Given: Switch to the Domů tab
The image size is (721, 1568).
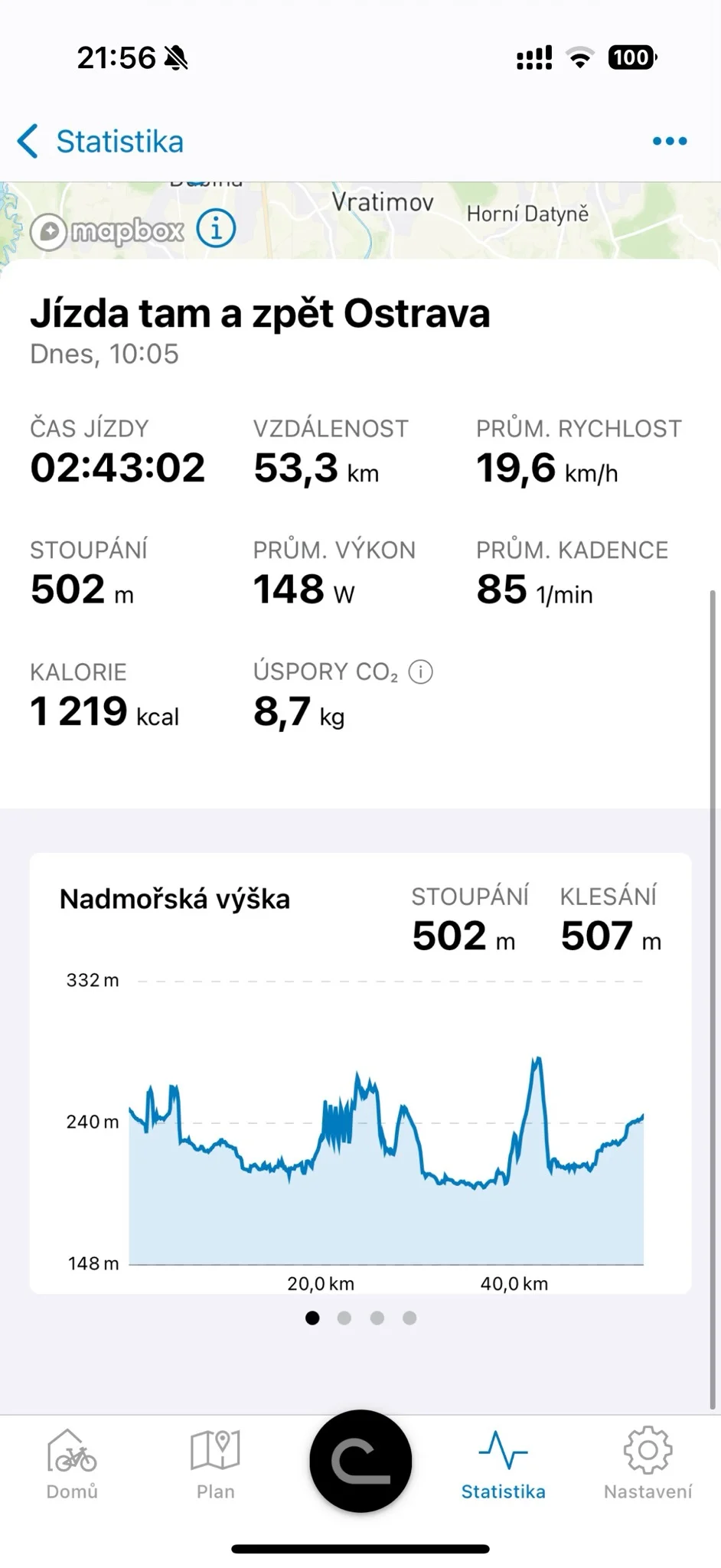Looking at the screenshot, I should 72,1465.
